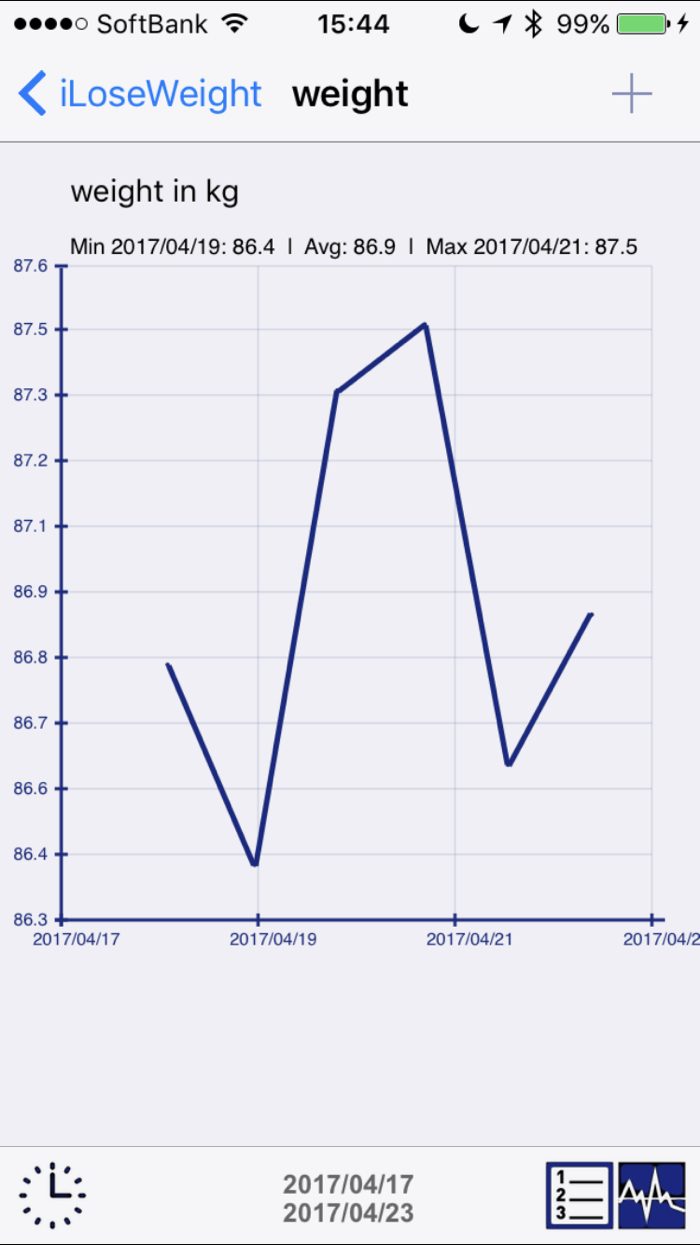Go back to iLoseWeight
The image size is (700, 1245).
coord(140,94)
